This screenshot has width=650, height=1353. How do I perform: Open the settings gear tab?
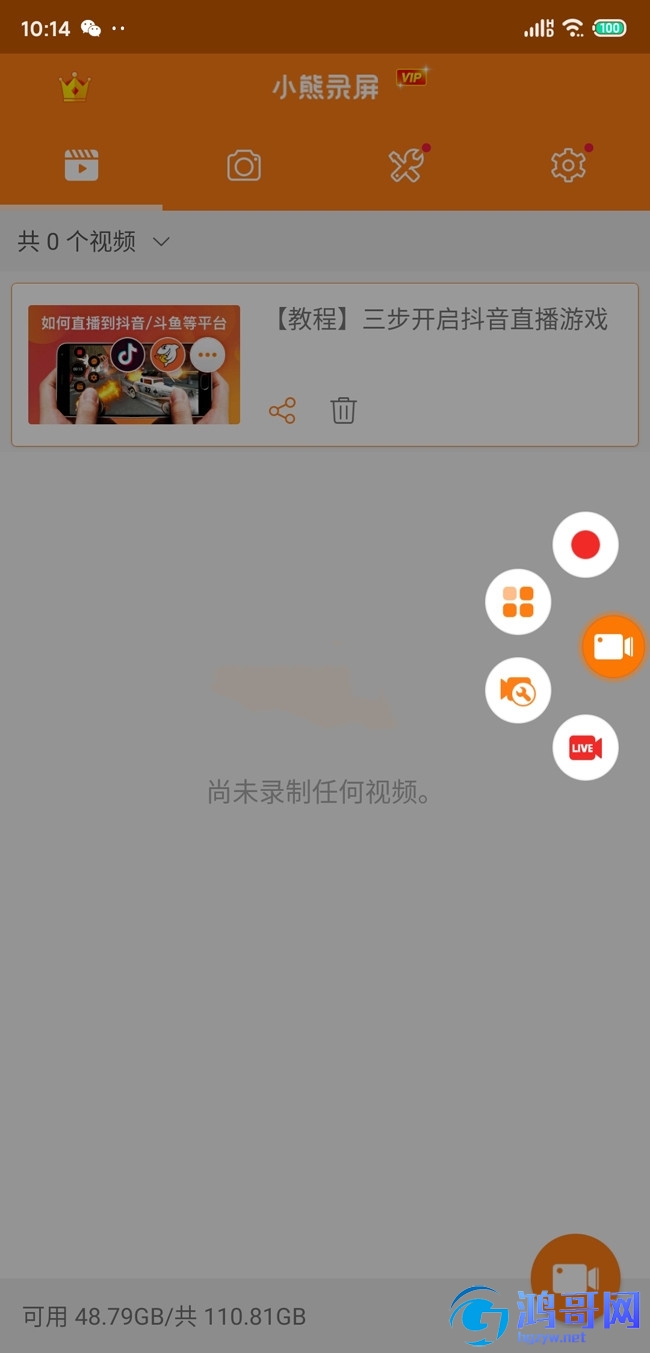click(x=568, y=165)
